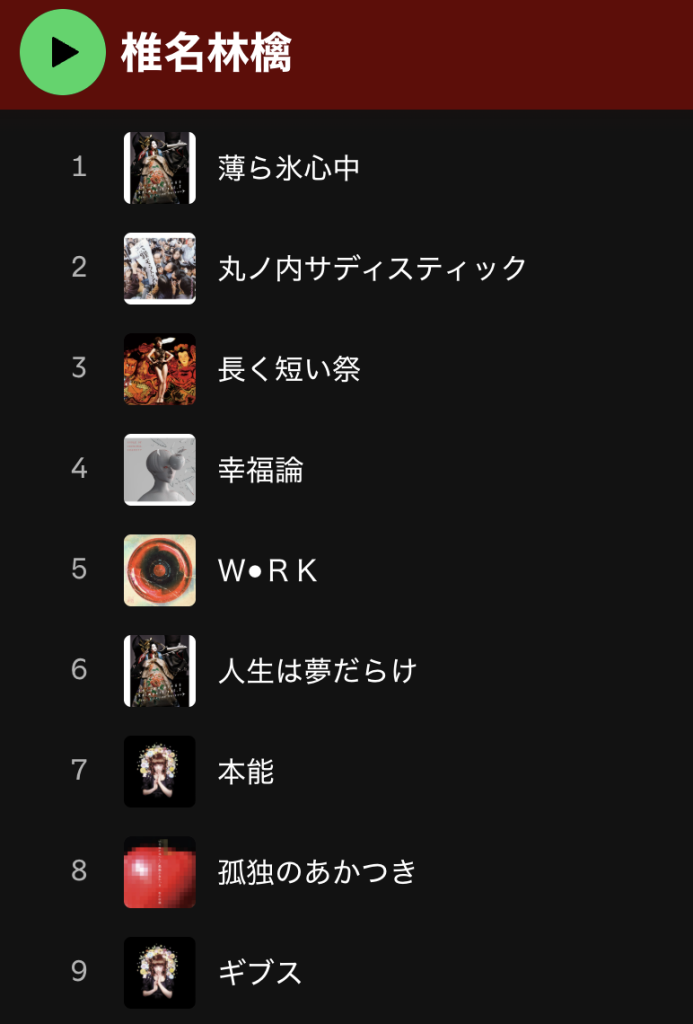
Task: Select the song 長く短い祭
Action: (x=289, y=369)
